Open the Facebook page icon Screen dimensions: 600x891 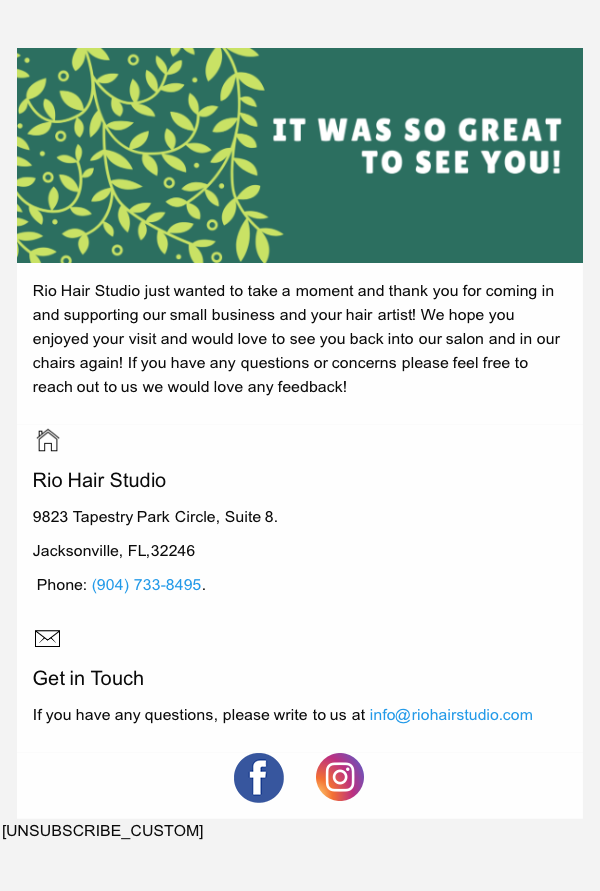coord(259,778)
